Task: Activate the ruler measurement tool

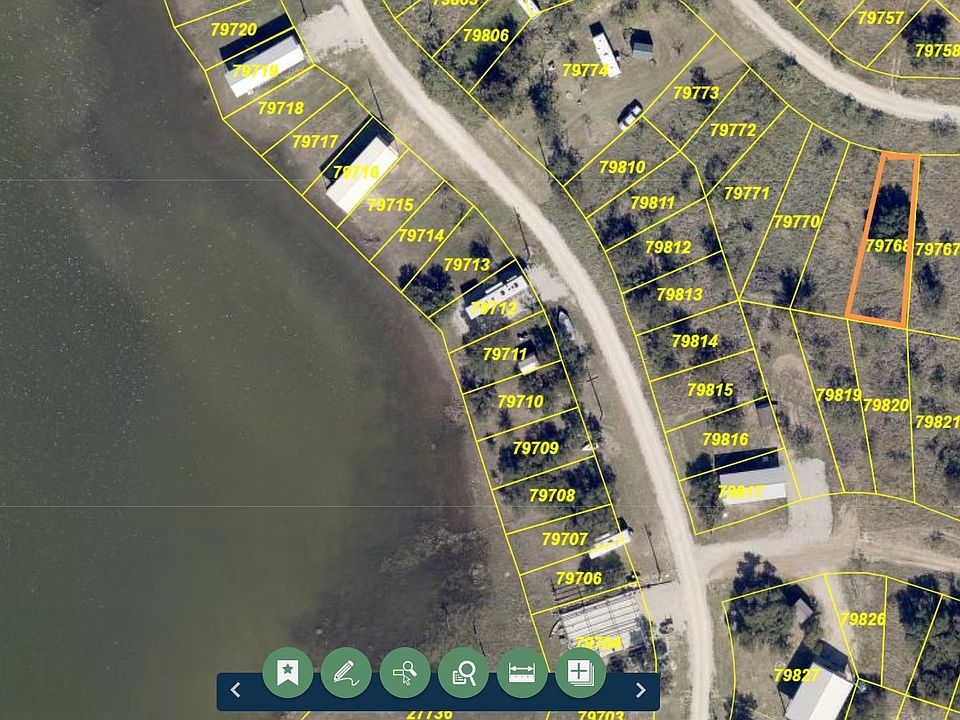Action: 522,672
